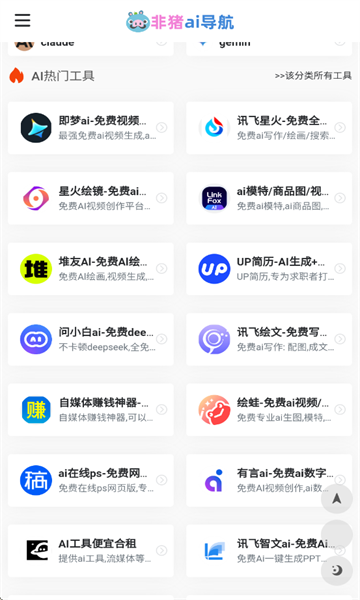The image size is (360, 600).
Task: Open the 该分类所有工具 link
Action: [313, 76]
